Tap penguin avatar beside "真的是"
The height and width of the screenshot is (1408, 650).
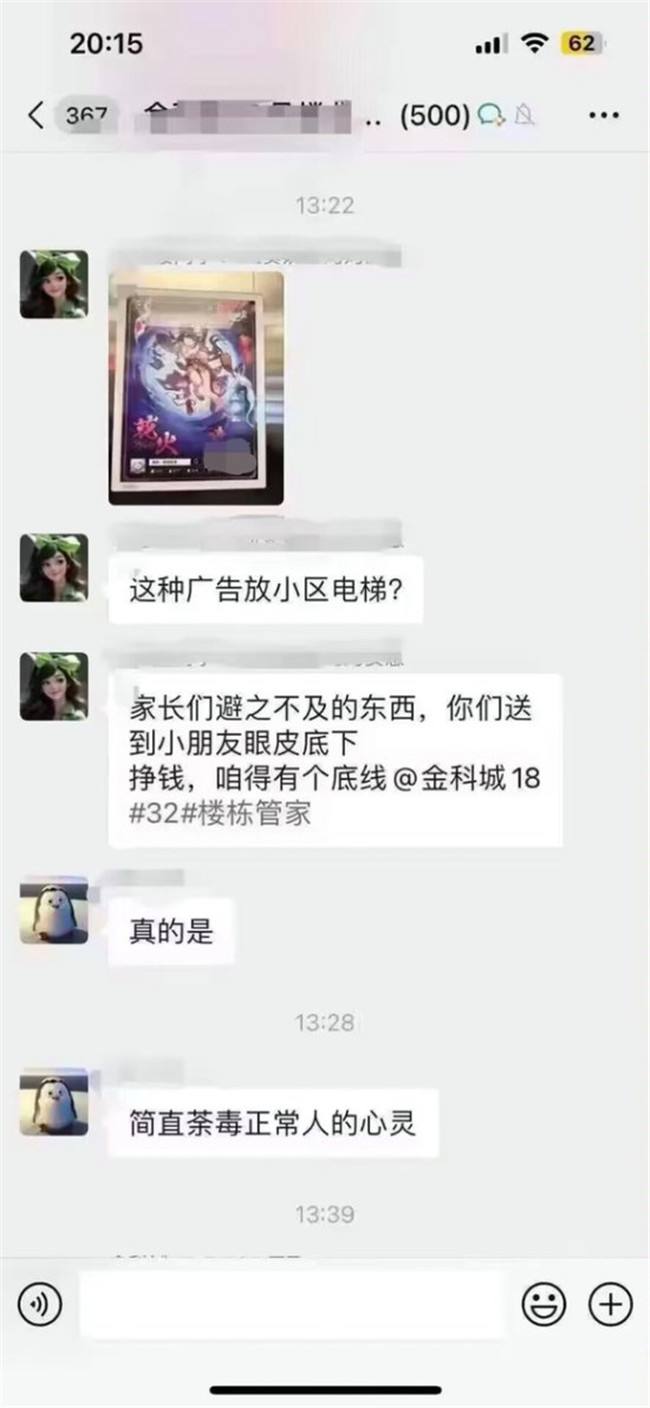pos(54,911)
